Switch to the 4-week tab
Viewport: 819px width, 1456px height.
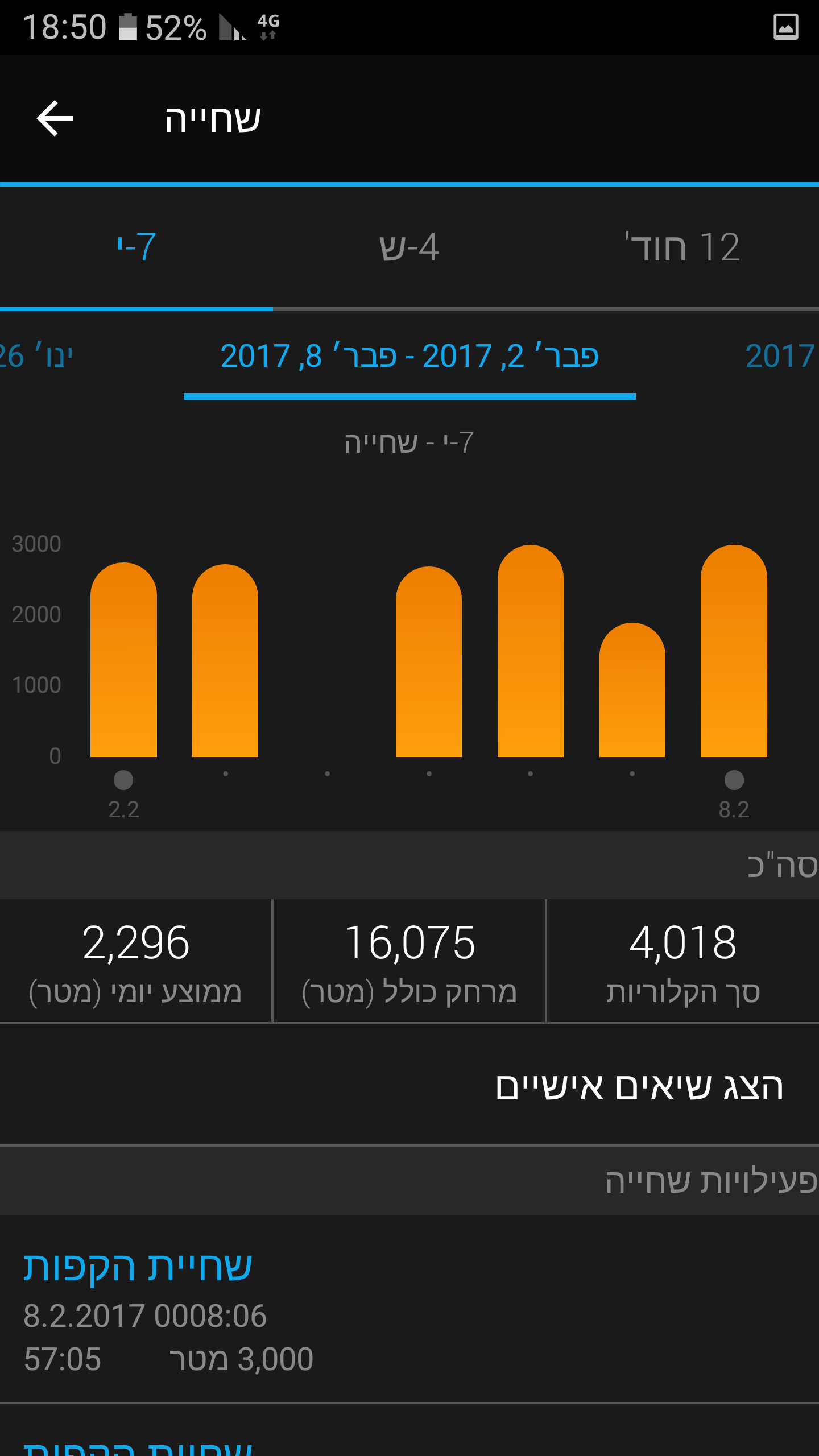tap(409, 247)
